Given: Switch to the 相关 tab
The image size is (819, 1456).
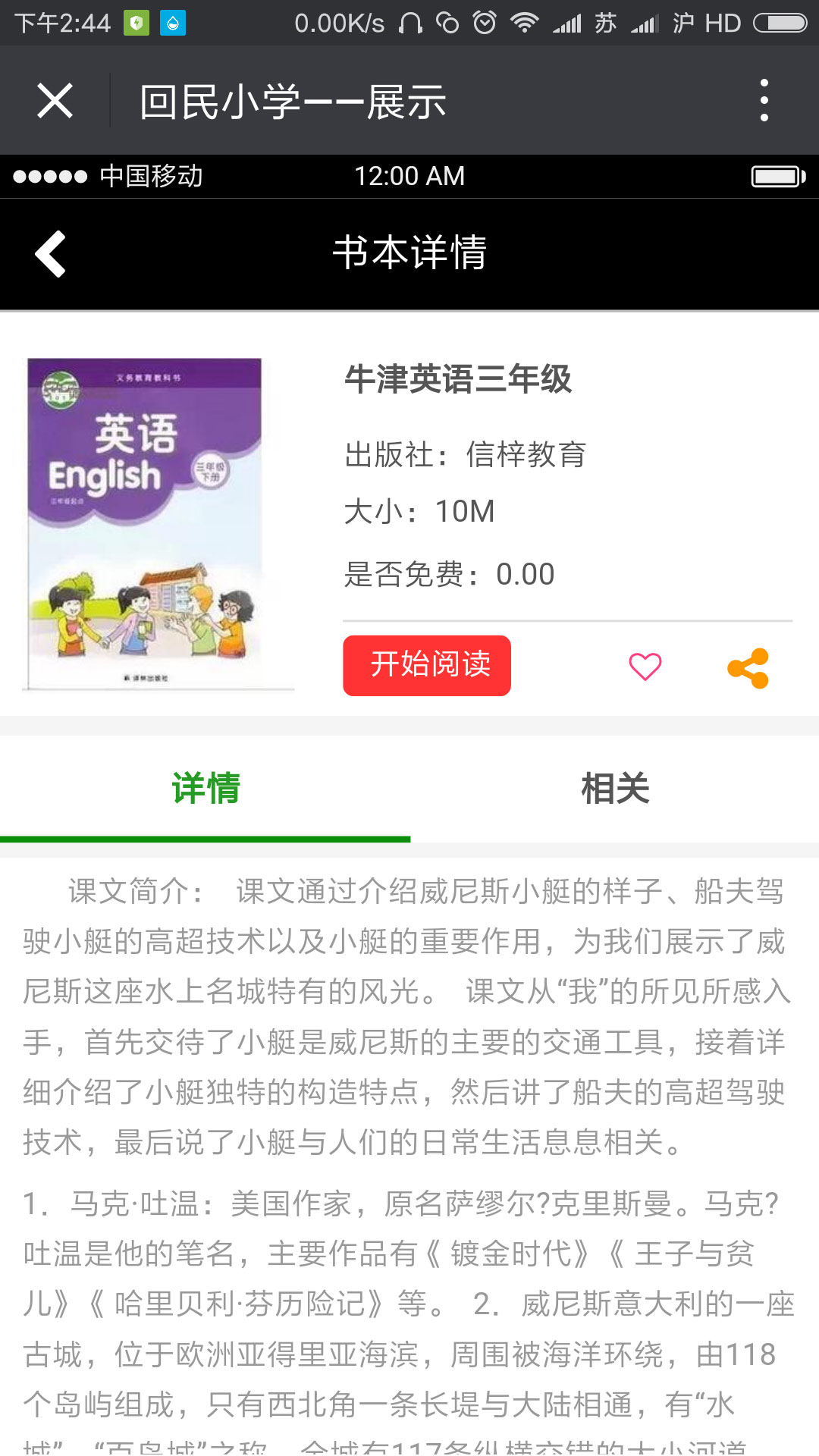Looking at the screenshot, I should point(616,789).
